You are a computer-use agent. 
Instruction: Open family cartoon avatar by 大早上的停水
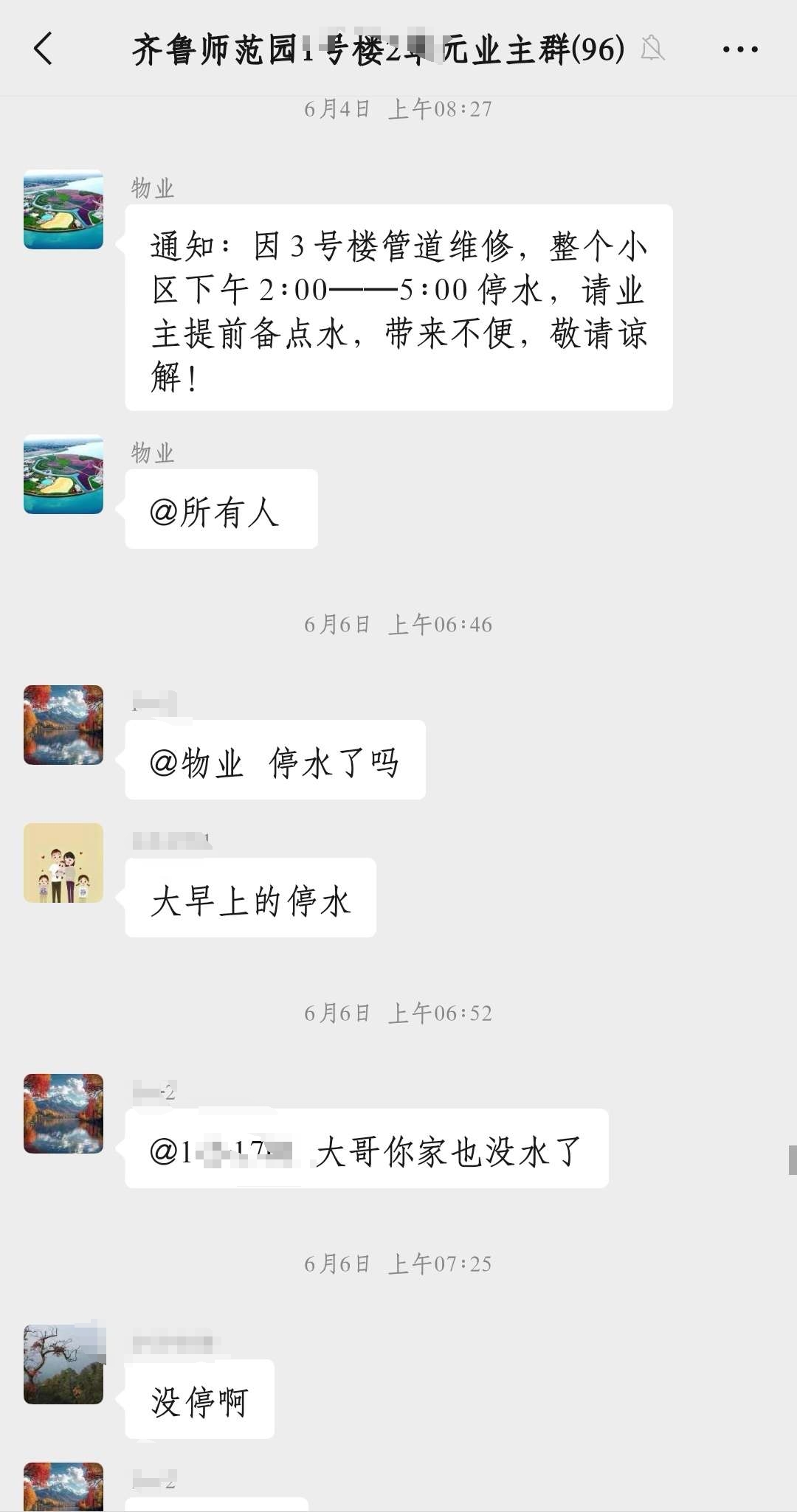click(x=63, y=863)
